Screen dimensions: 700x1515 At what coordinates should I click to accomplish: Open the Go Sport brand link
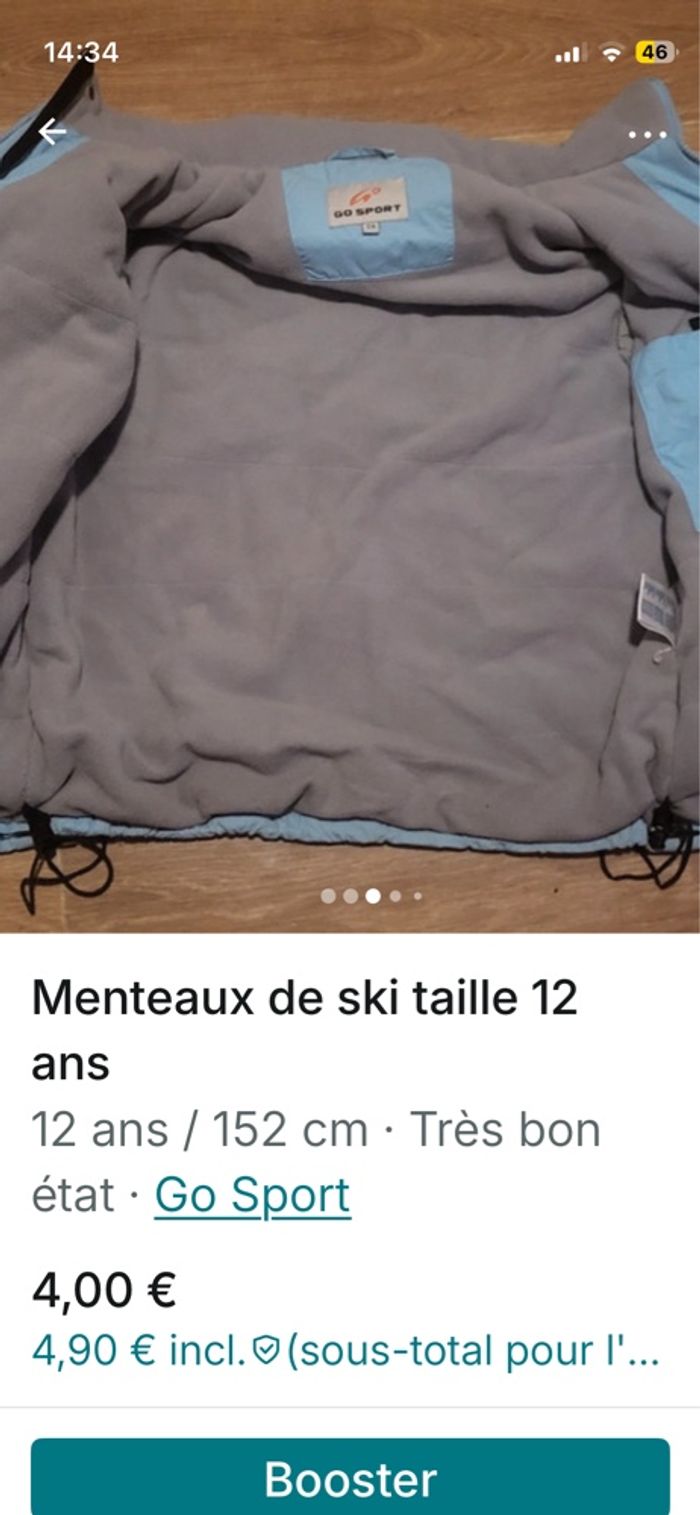252,1195
